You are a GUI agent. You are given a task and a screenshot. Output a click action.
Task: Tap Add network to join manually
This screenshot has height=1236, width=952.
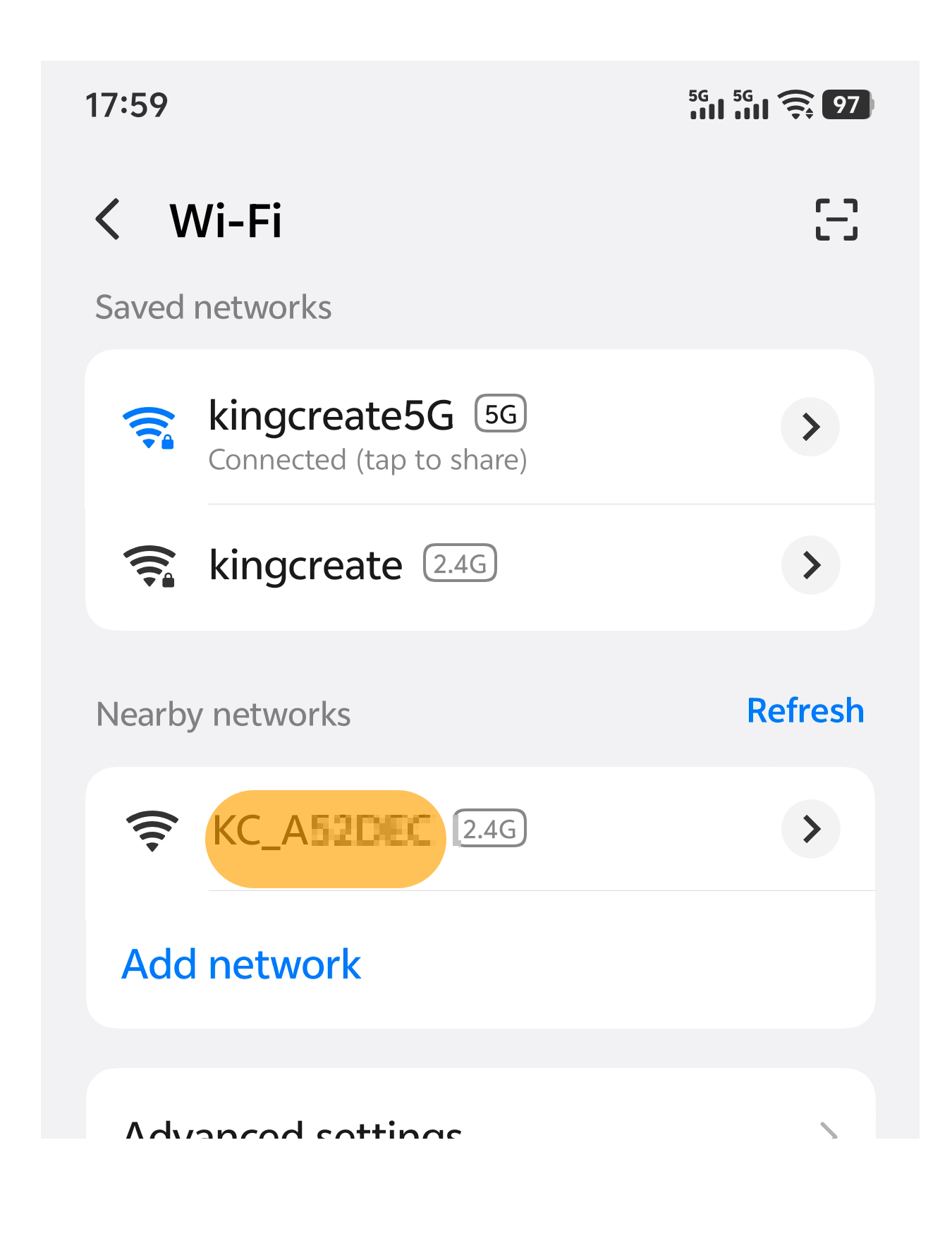(x=240, y=964)
